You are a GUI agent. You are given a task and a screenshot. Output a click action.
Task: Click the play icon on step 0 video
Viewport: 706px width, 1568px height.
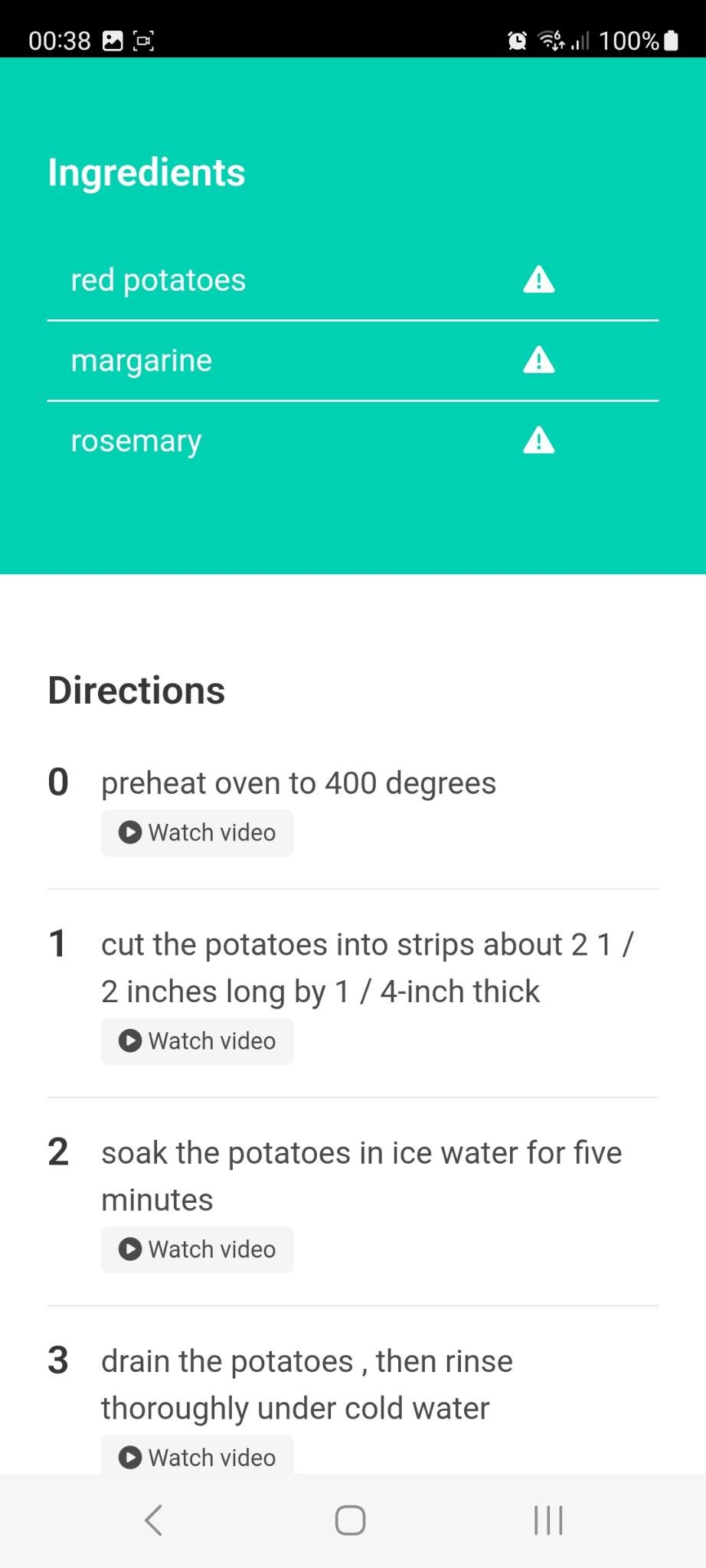point(129,832)
